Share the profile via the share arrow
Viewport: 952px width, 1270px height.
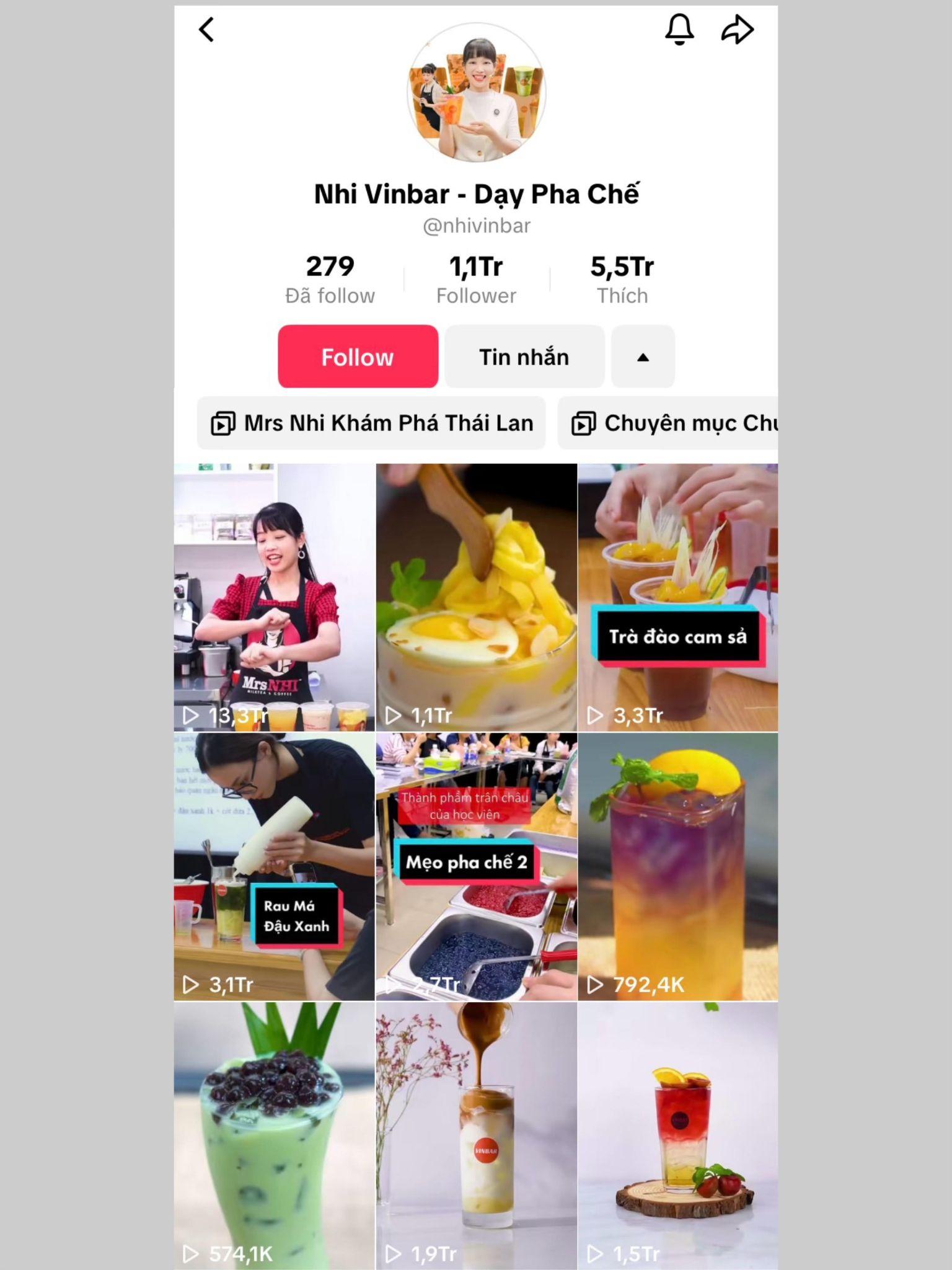tap(736, 29)
